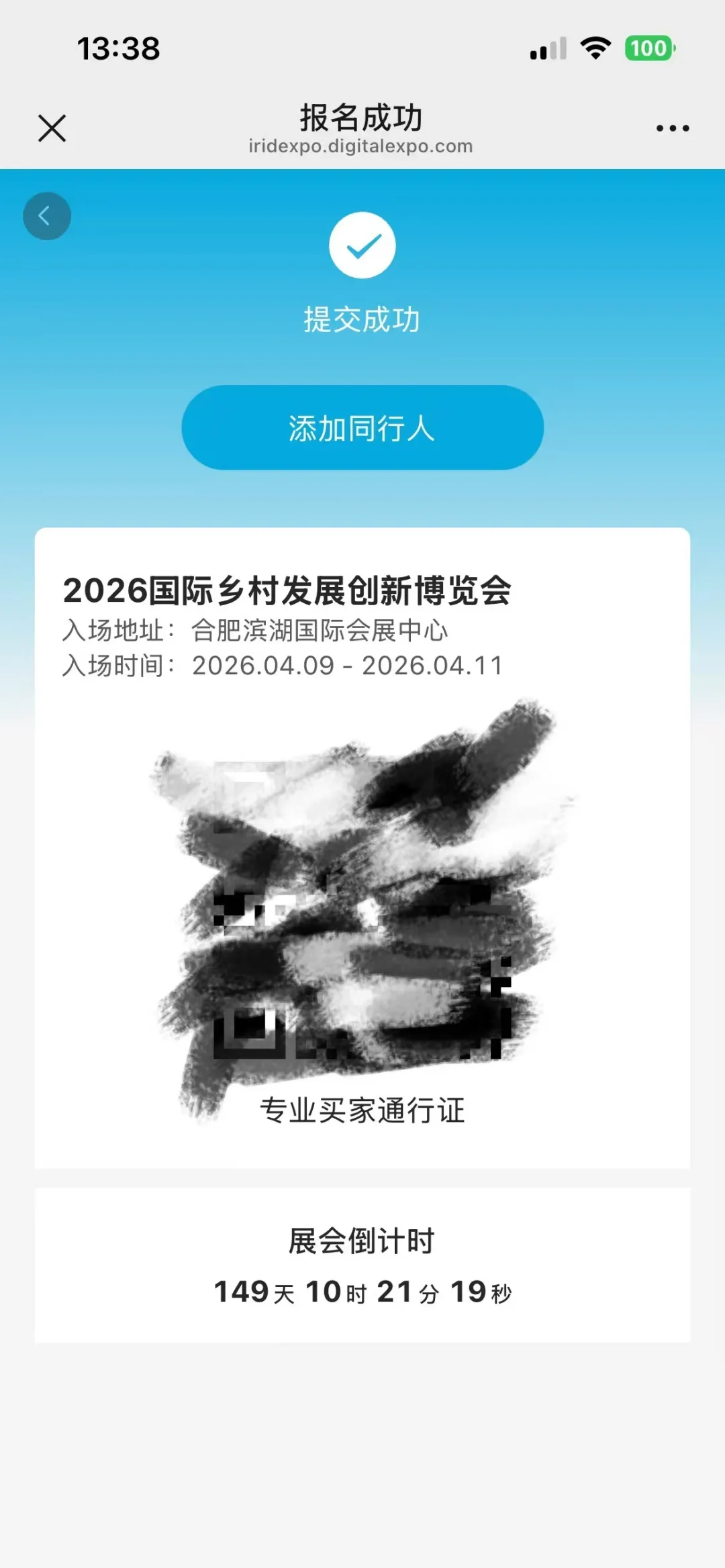Go back using the round arrow button
The image size is (725, 1568).
(x=47, y=216)
